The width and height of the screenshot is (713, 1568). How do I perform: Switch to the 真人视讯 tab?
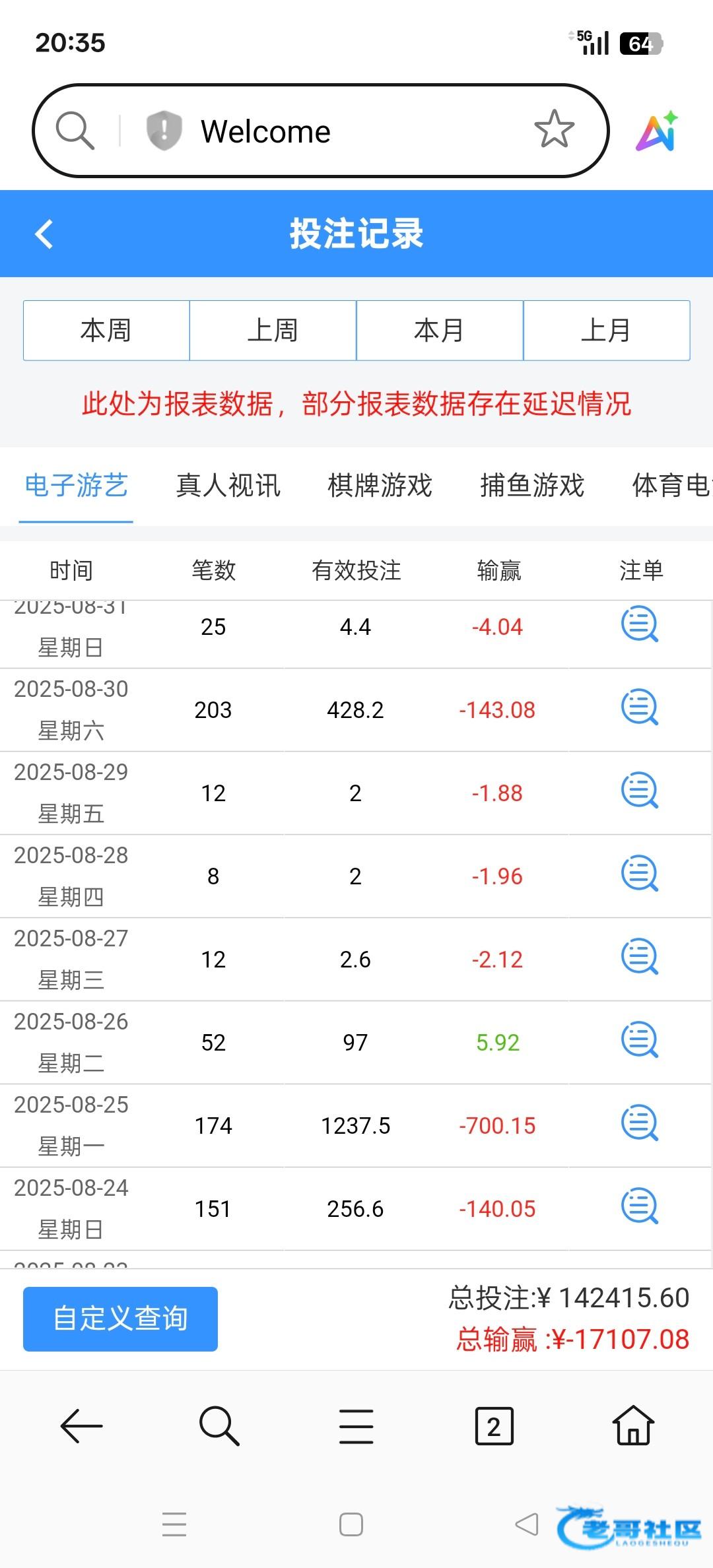click(x=228, y=486)
